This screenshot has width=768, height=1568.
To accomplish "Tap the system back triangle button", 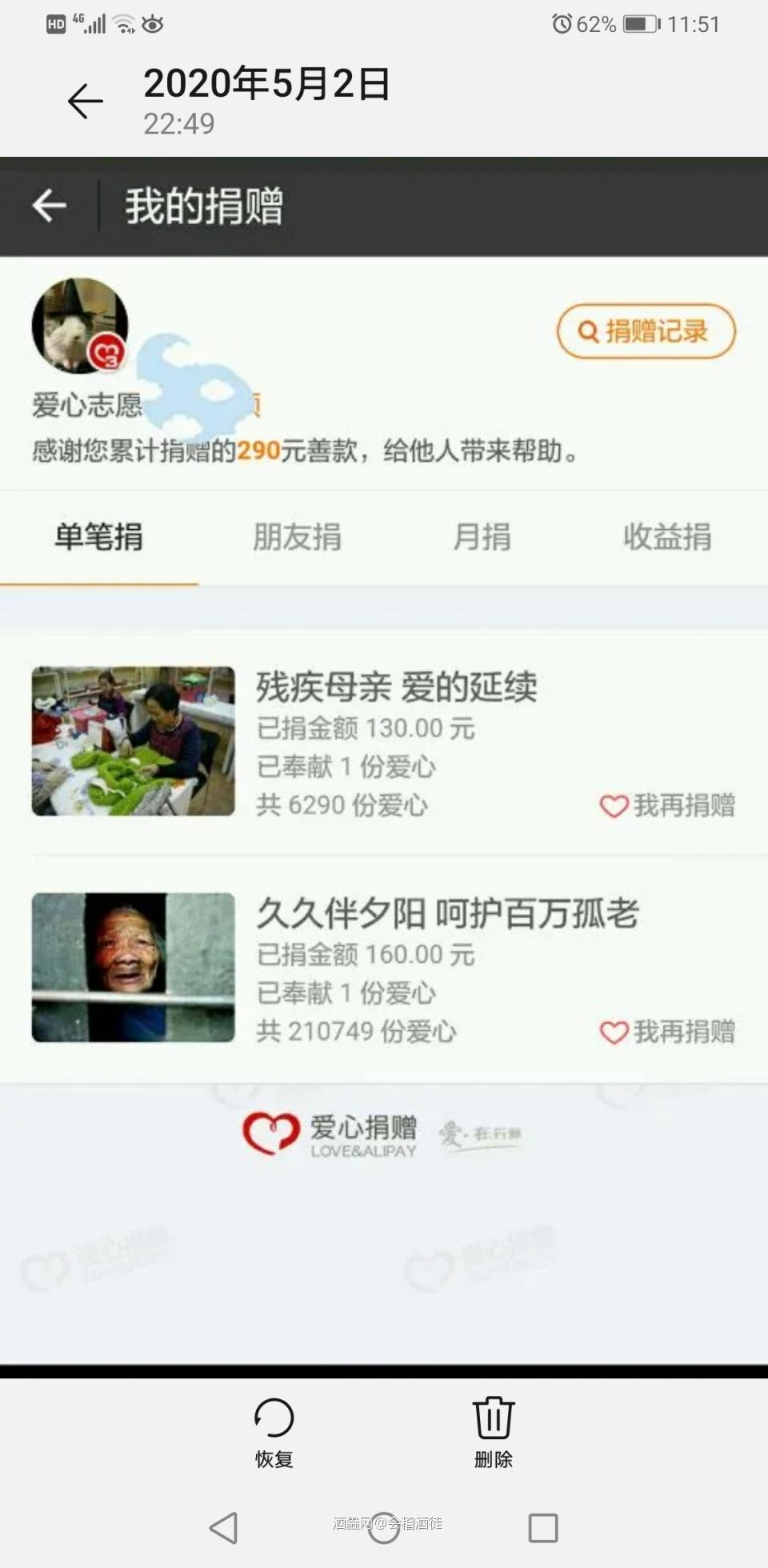I will coord(224,1527).
